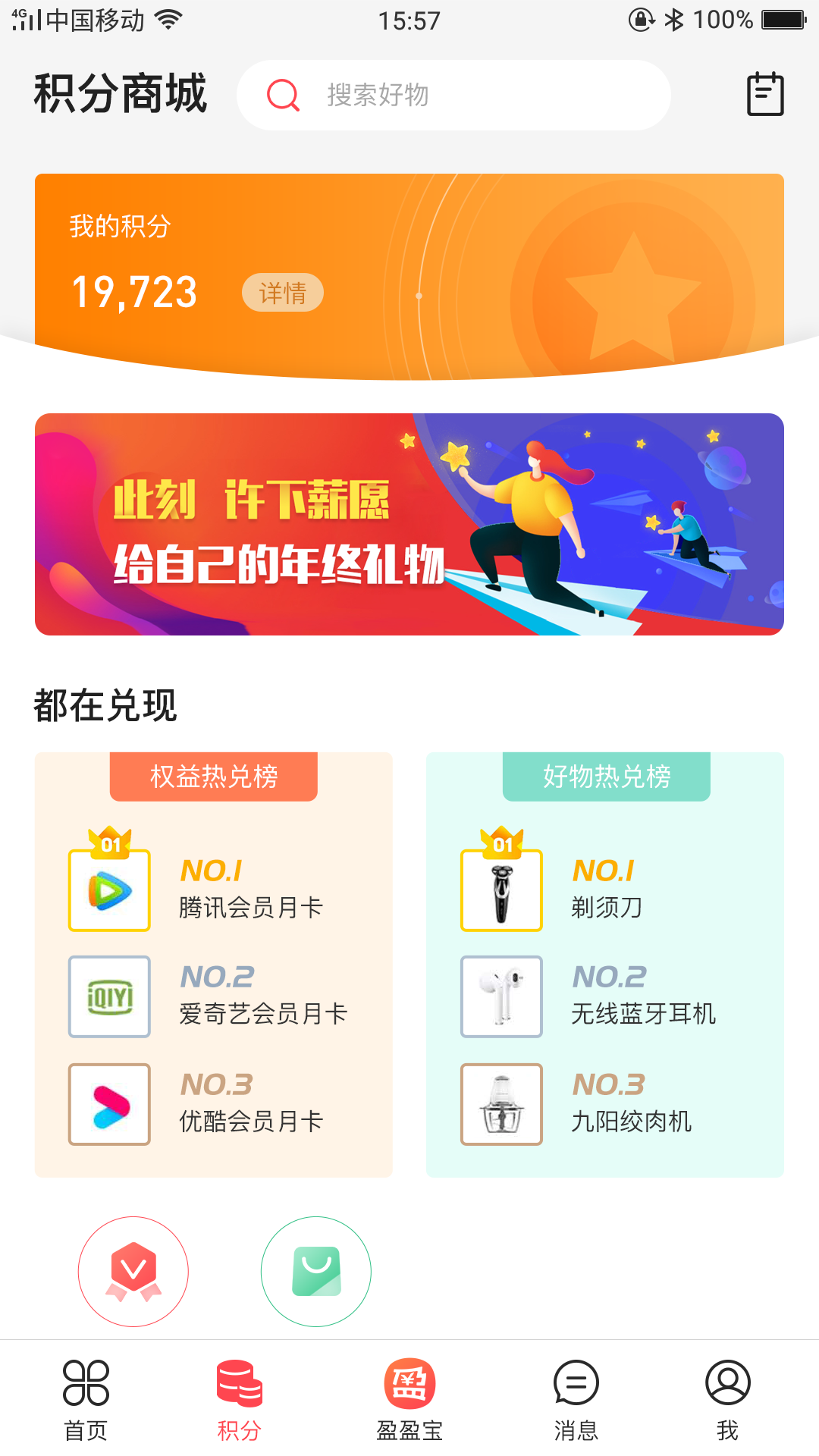This screenshot has height=1456, width=819.
Task: Switch to the 积分 tab
Action: pos(239,1399)
